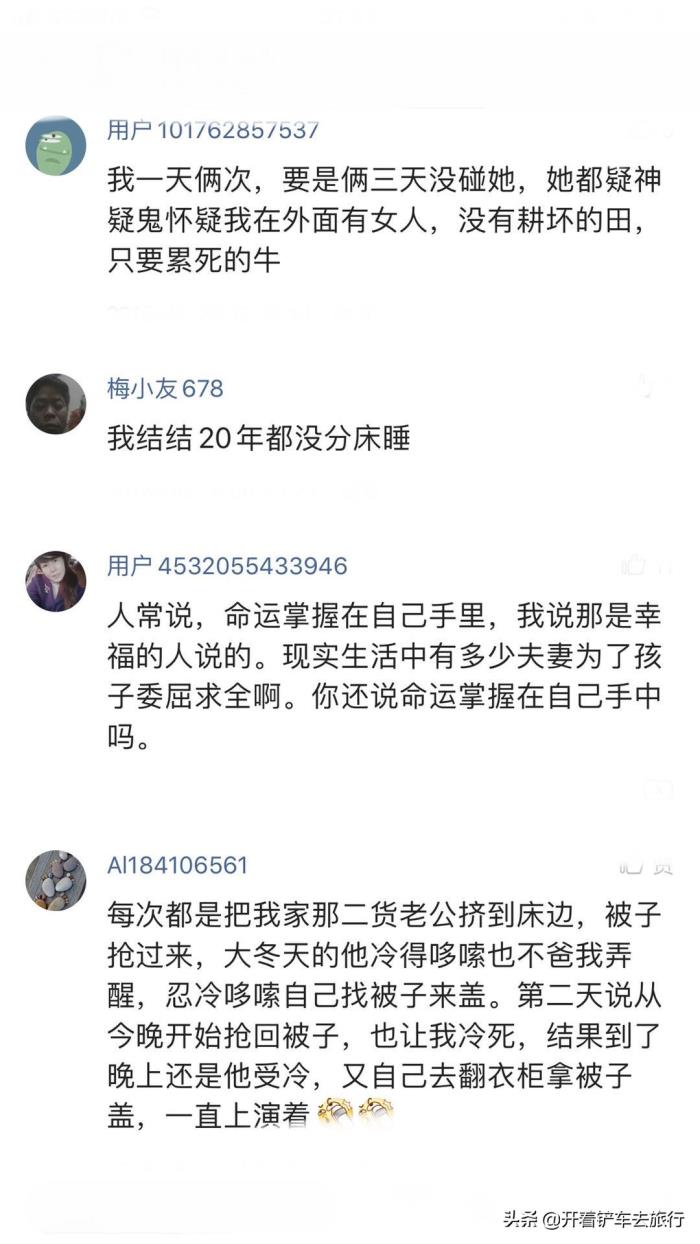Tap the avatar of 梅小友678
The image size is (700, 1244).
(55, 404)
